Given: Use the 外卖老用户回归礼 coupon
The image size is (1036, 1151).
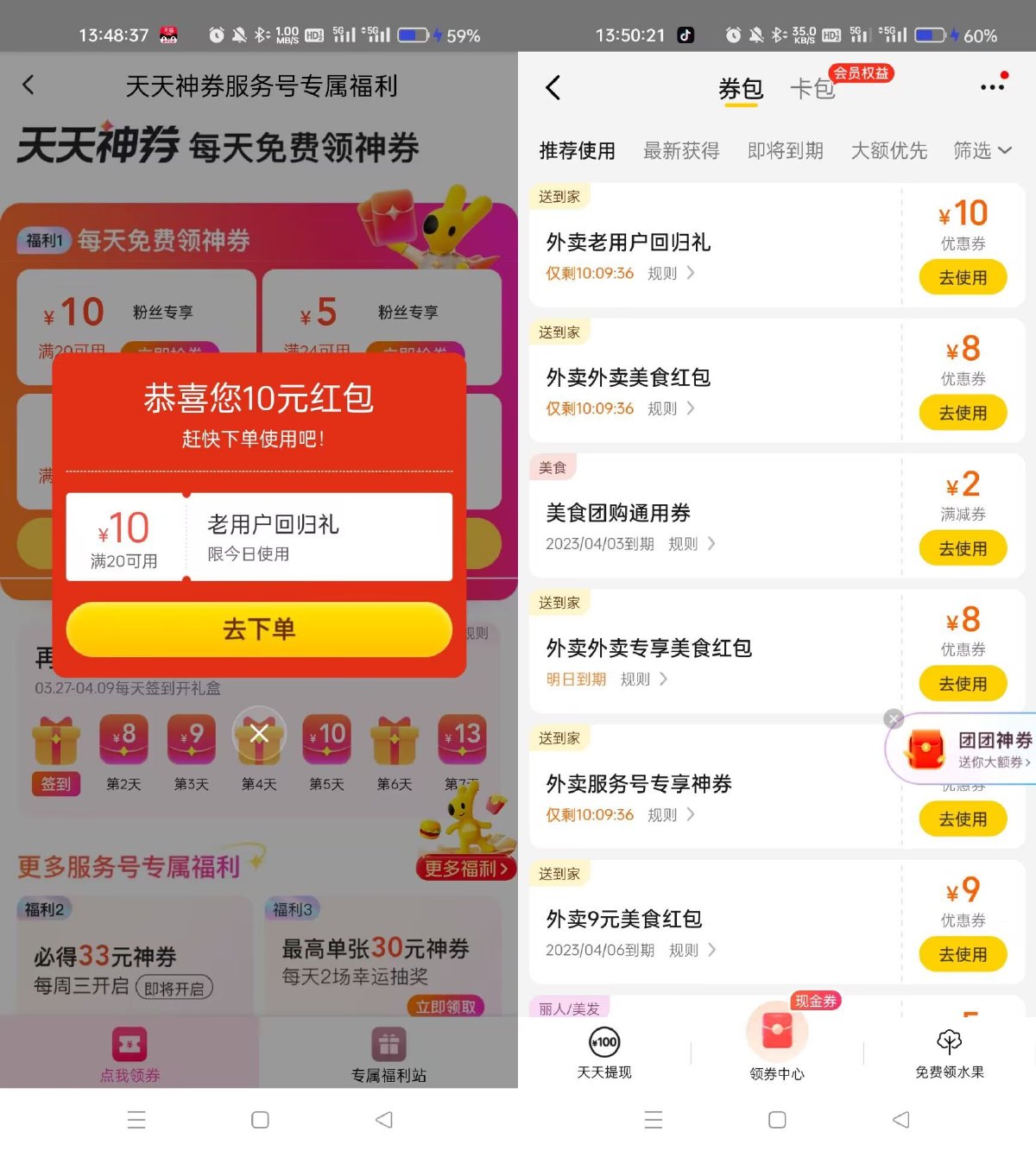Looking at the screenshot, I should pos(963,278).
